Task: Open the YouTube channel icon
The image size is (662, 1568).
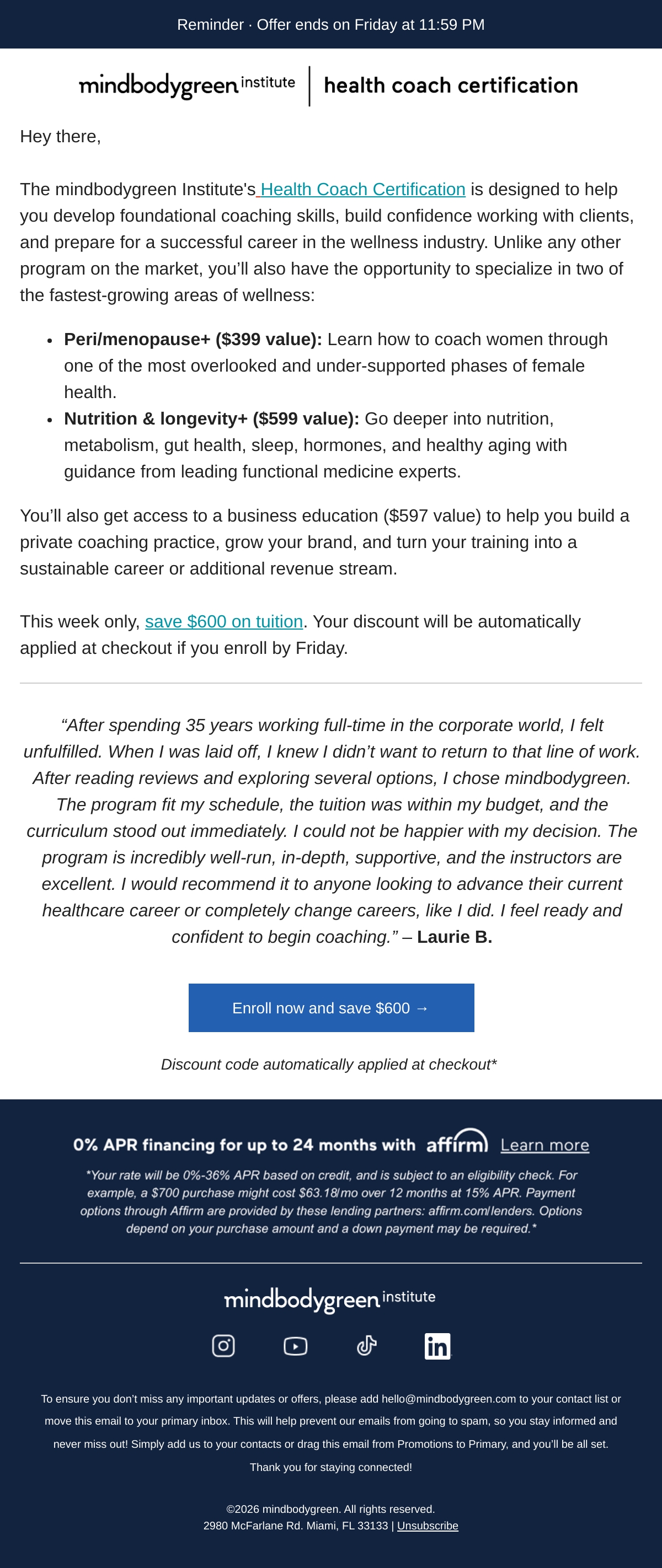Action: click(295, 1345)
